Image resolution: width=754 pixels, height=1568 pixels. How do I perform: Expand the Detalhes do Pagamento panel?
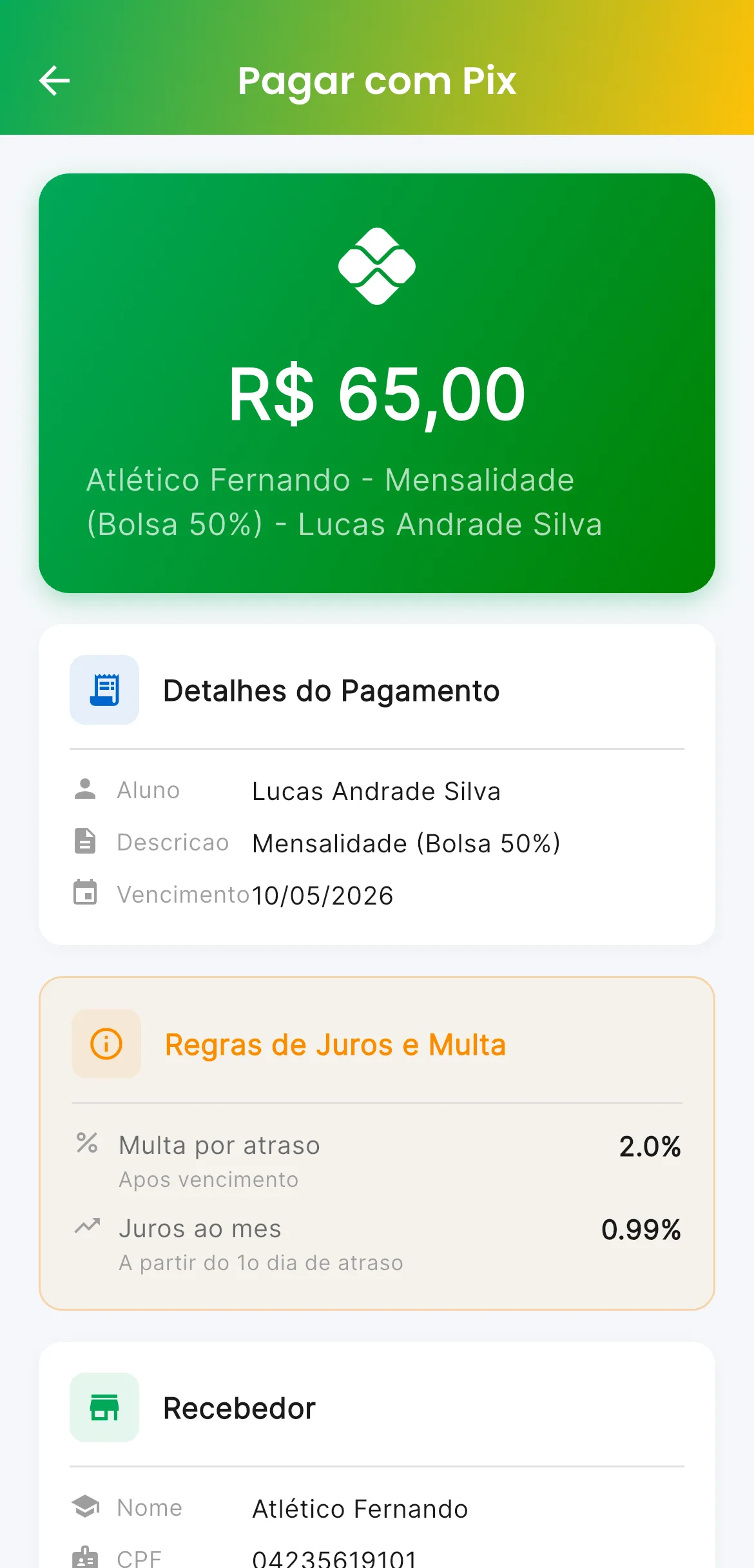point(331,689)
